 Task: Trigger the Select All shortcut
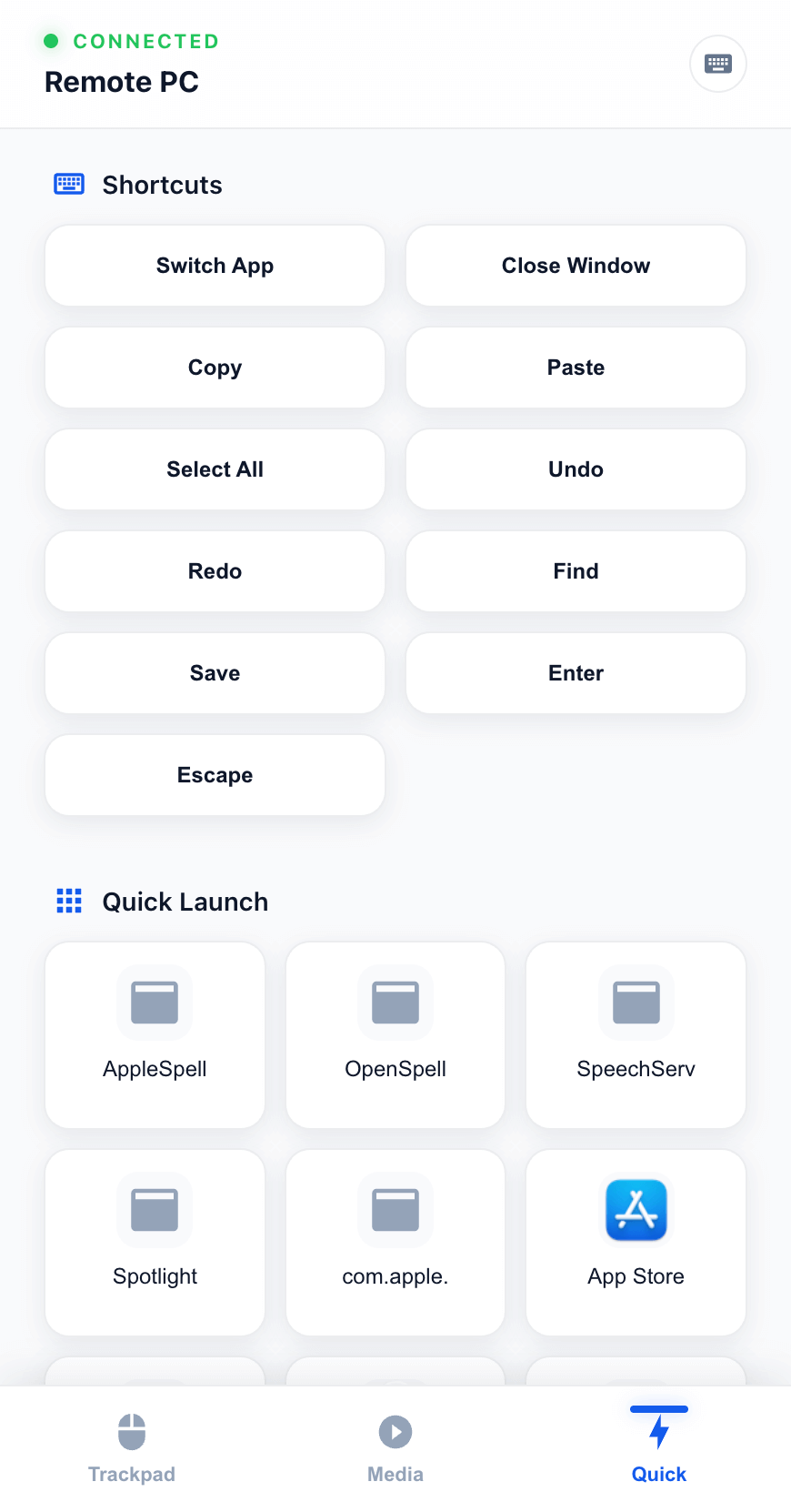(215, 469)
